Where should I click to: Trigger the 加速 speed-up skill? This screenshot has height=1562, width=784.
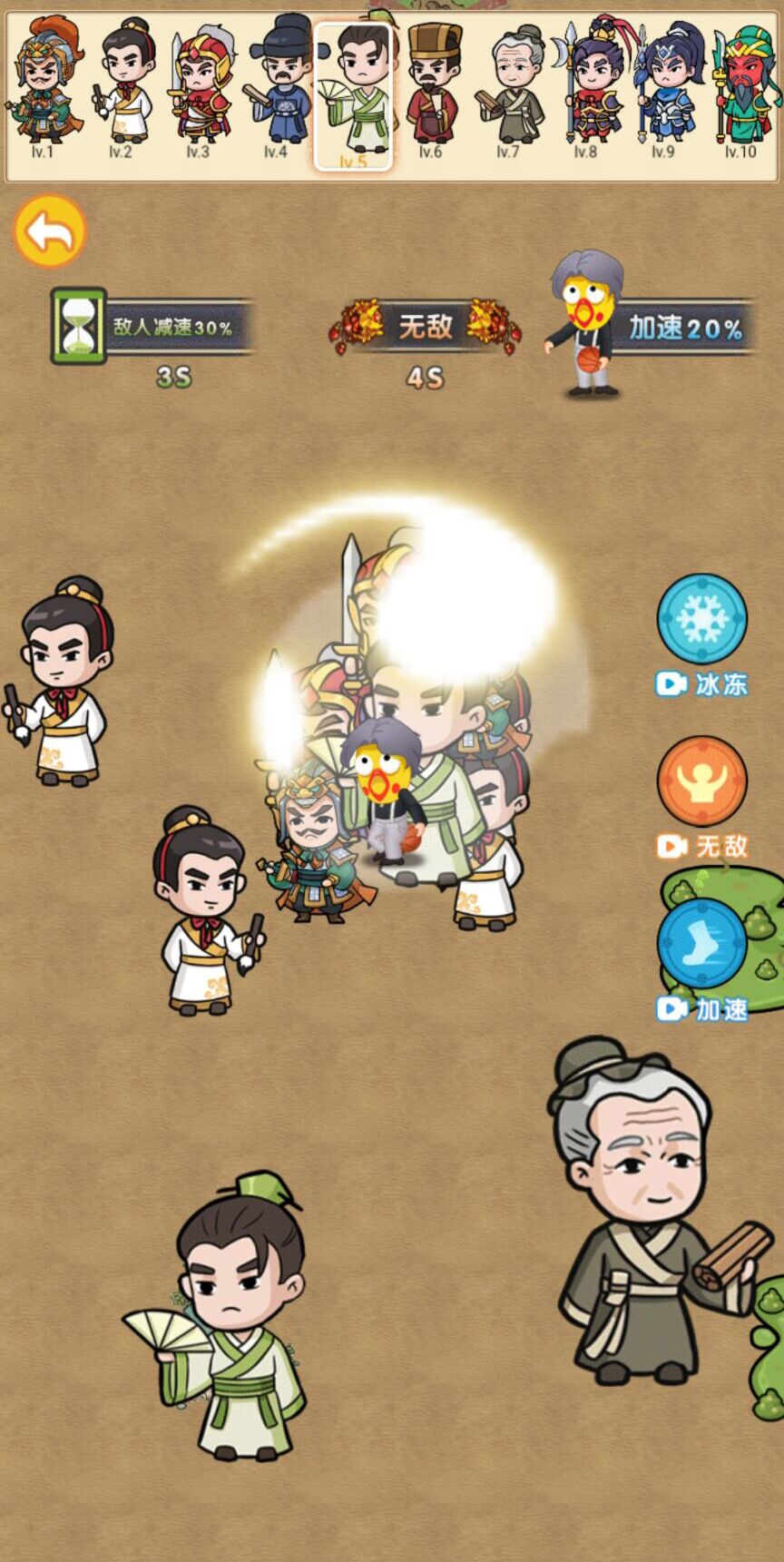pos(701,944)
